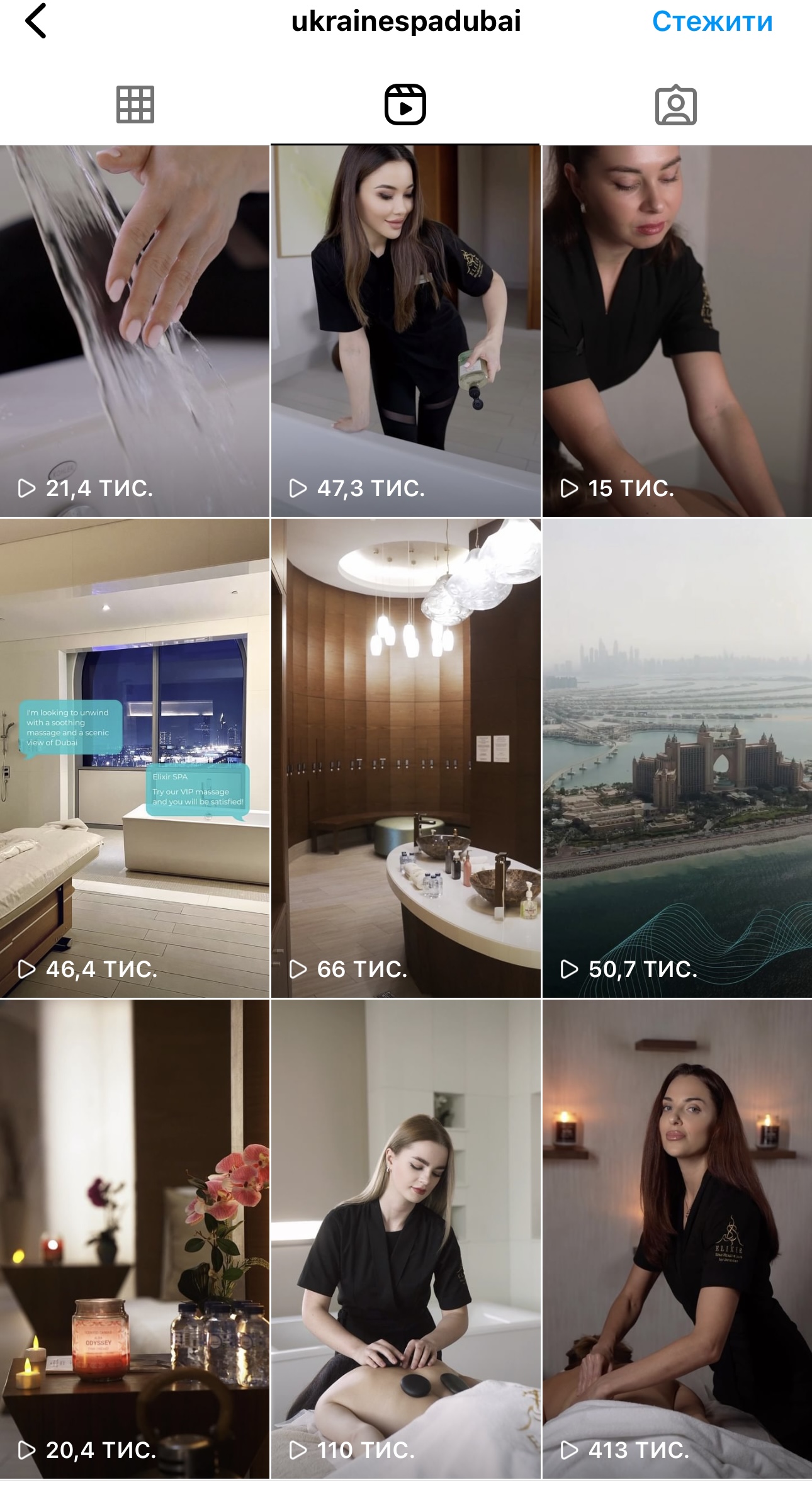Open the reel with 50,7 тис. views
The width and height of the screenshot is (812, 1485).
(x=677, y=758)
